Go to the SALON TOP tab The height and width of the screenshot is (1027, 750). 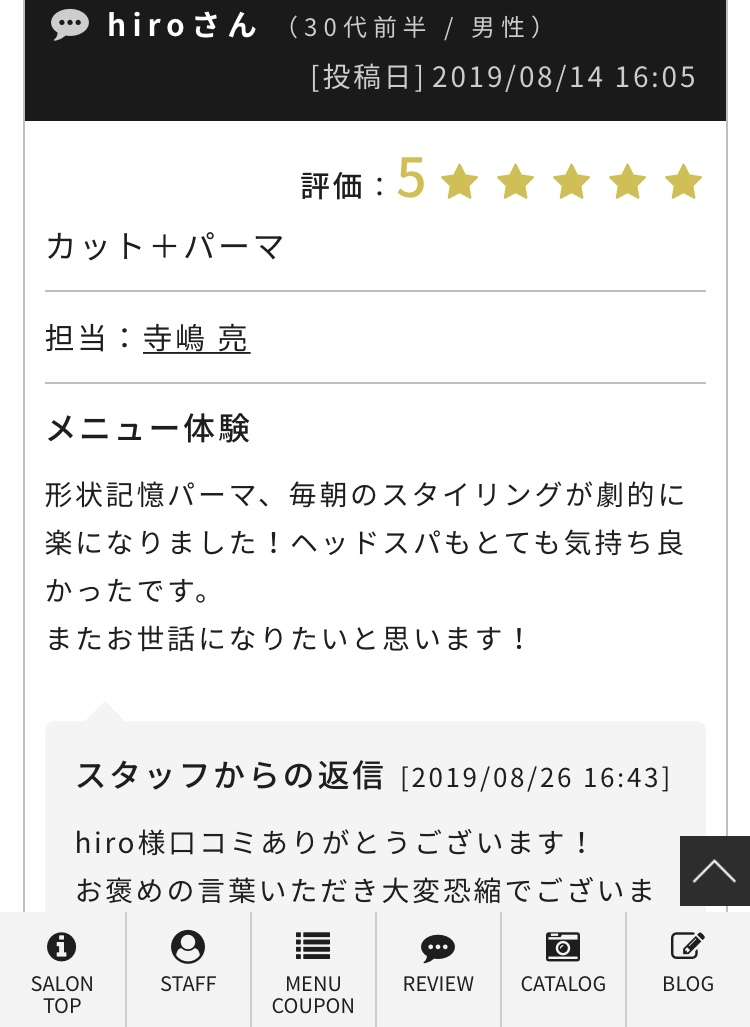tap(62, 970)
